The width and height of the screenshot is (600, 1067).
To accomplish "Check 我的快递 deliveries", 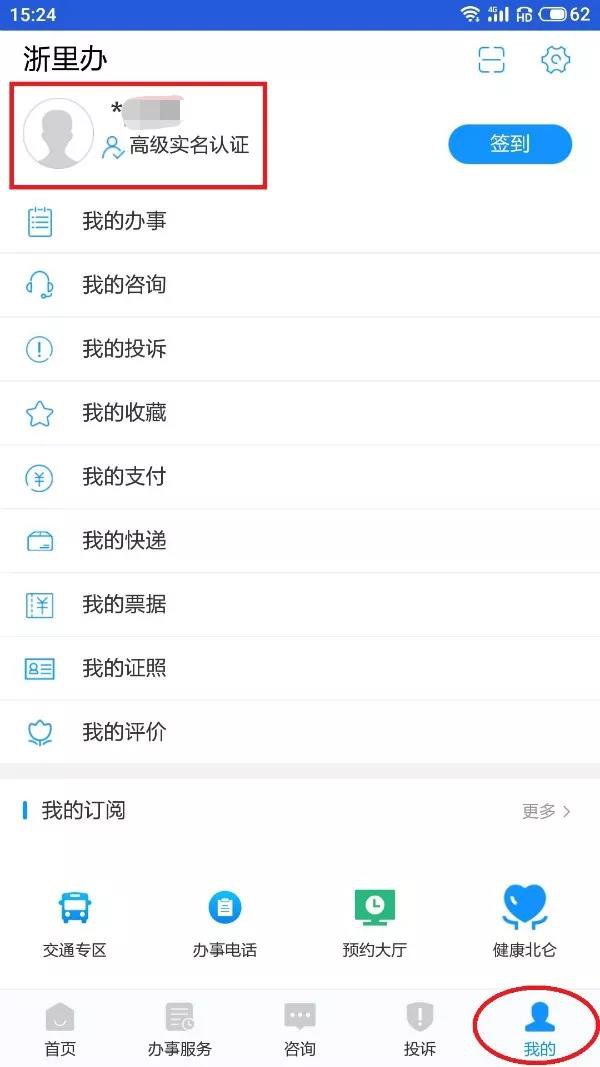I will click(124, 541).
